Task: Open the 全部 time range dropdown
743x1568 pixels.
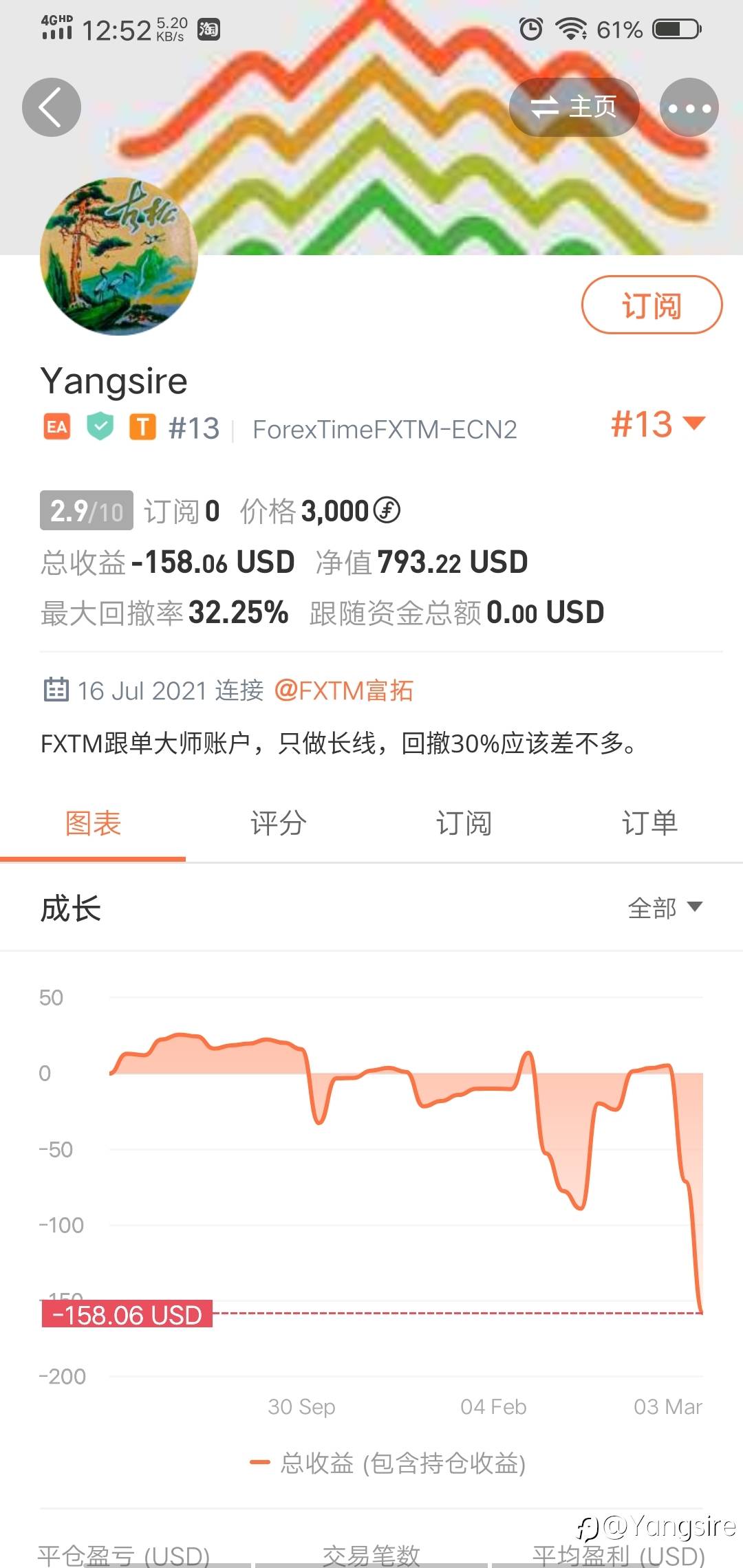Action: [665, 908]
